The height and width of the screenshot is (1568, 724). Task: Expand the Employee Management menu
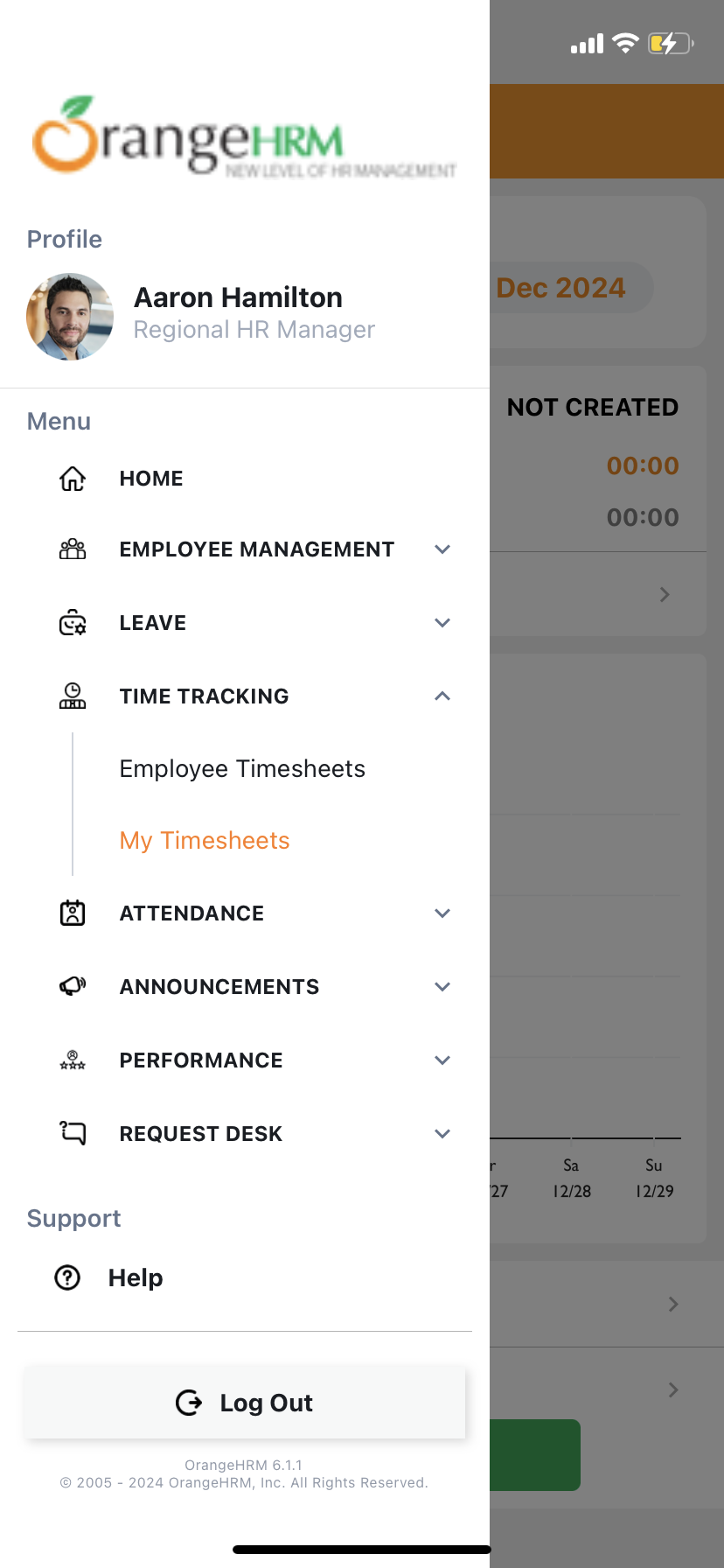pos(256,549)
